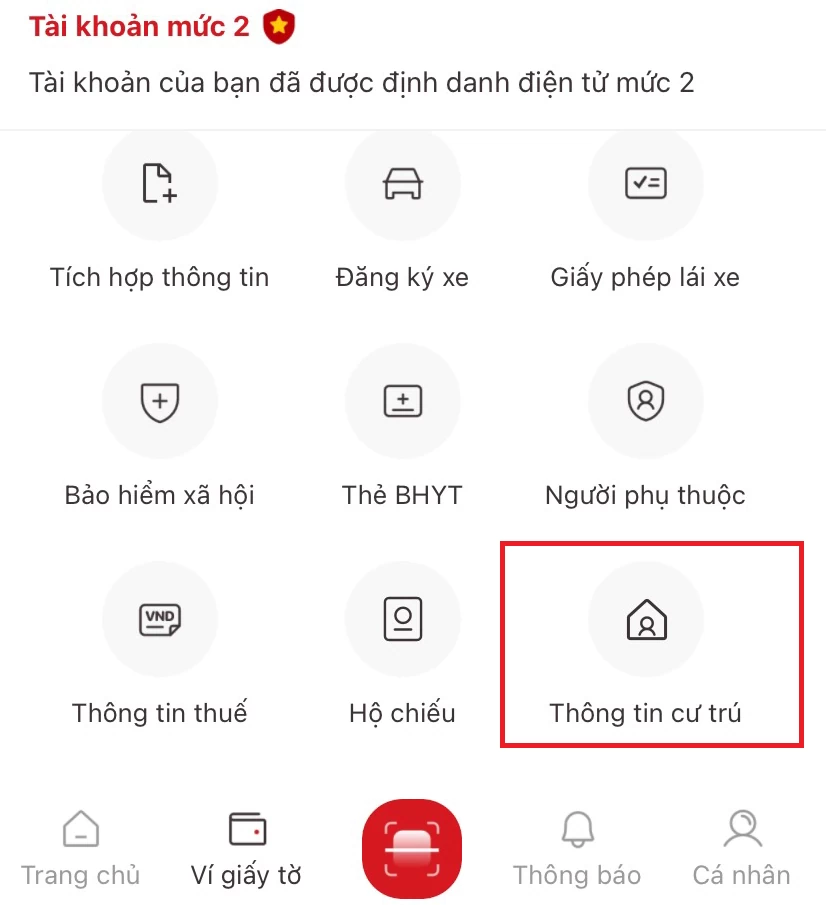Go to Trang chủ home icon
The width and height of the screenshot is (826, 905).
[x=80, y=828]
